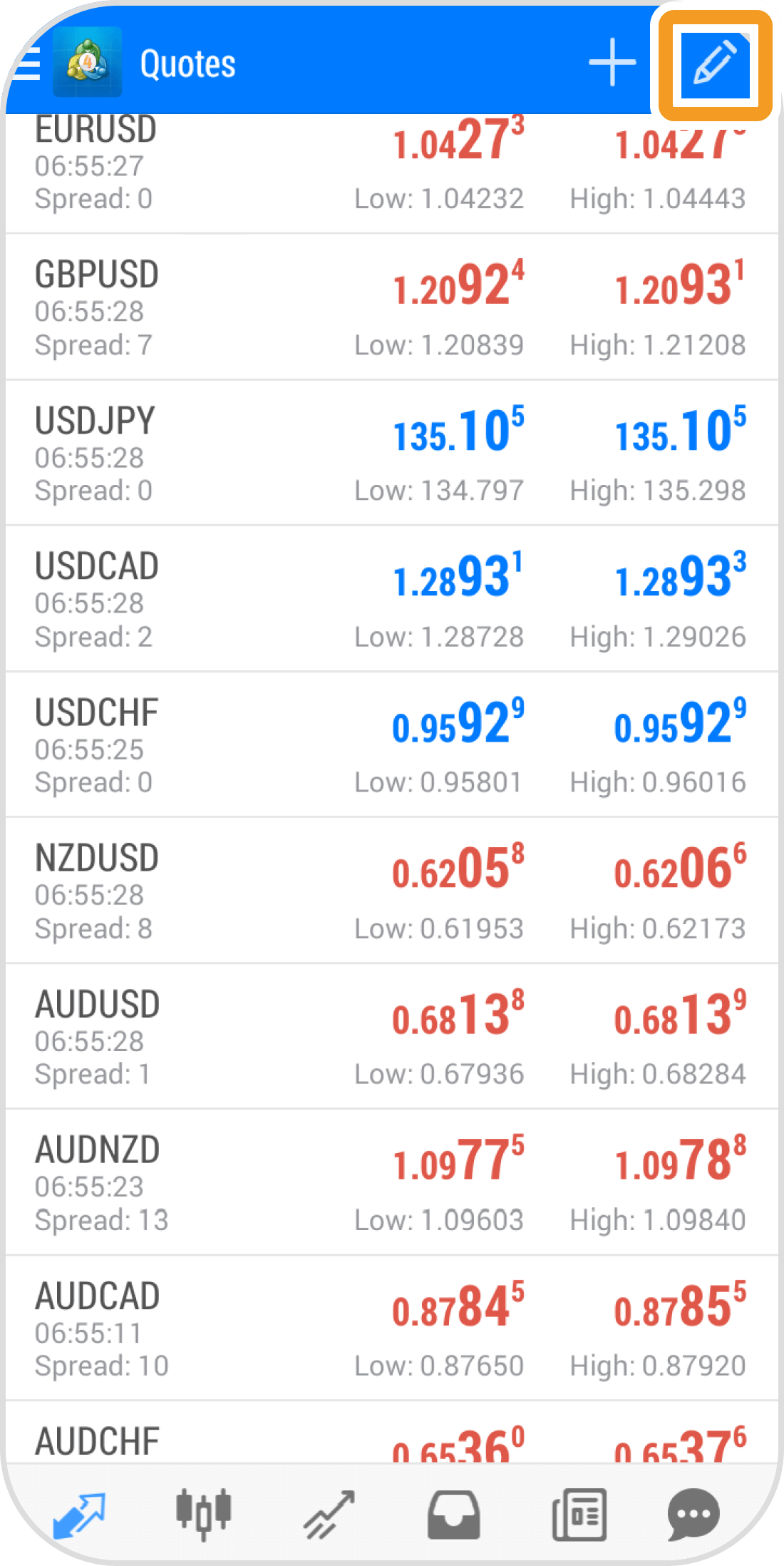Select the AUDUSD quote row

coord(391,1038)
